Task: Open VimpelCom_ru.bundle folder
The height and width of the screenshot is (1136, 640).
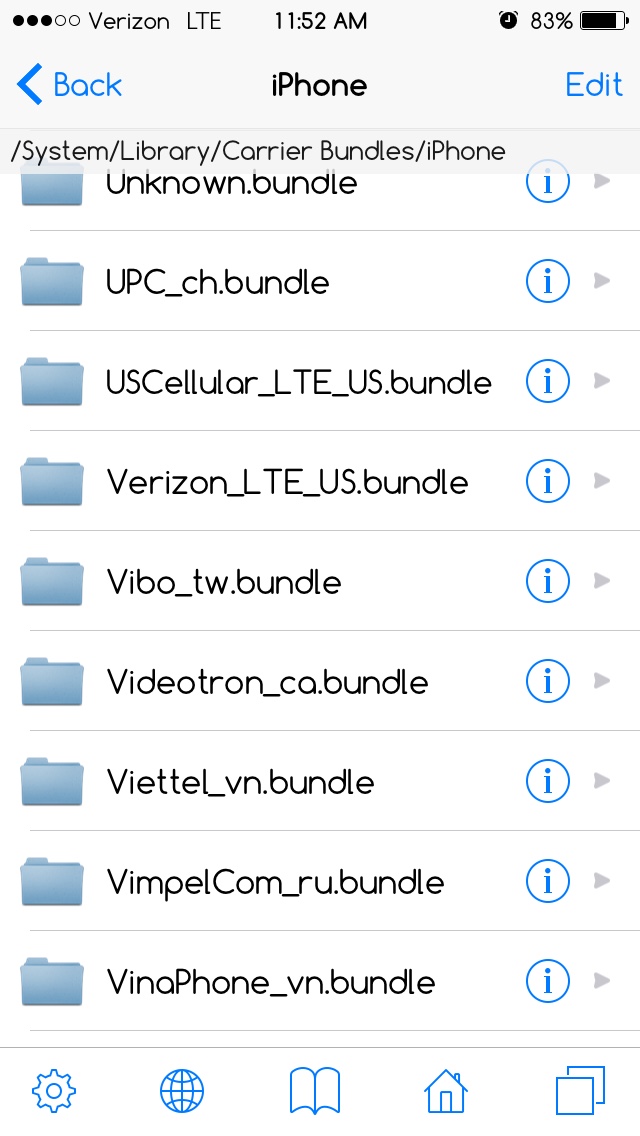Action: (x=320, y=881)
